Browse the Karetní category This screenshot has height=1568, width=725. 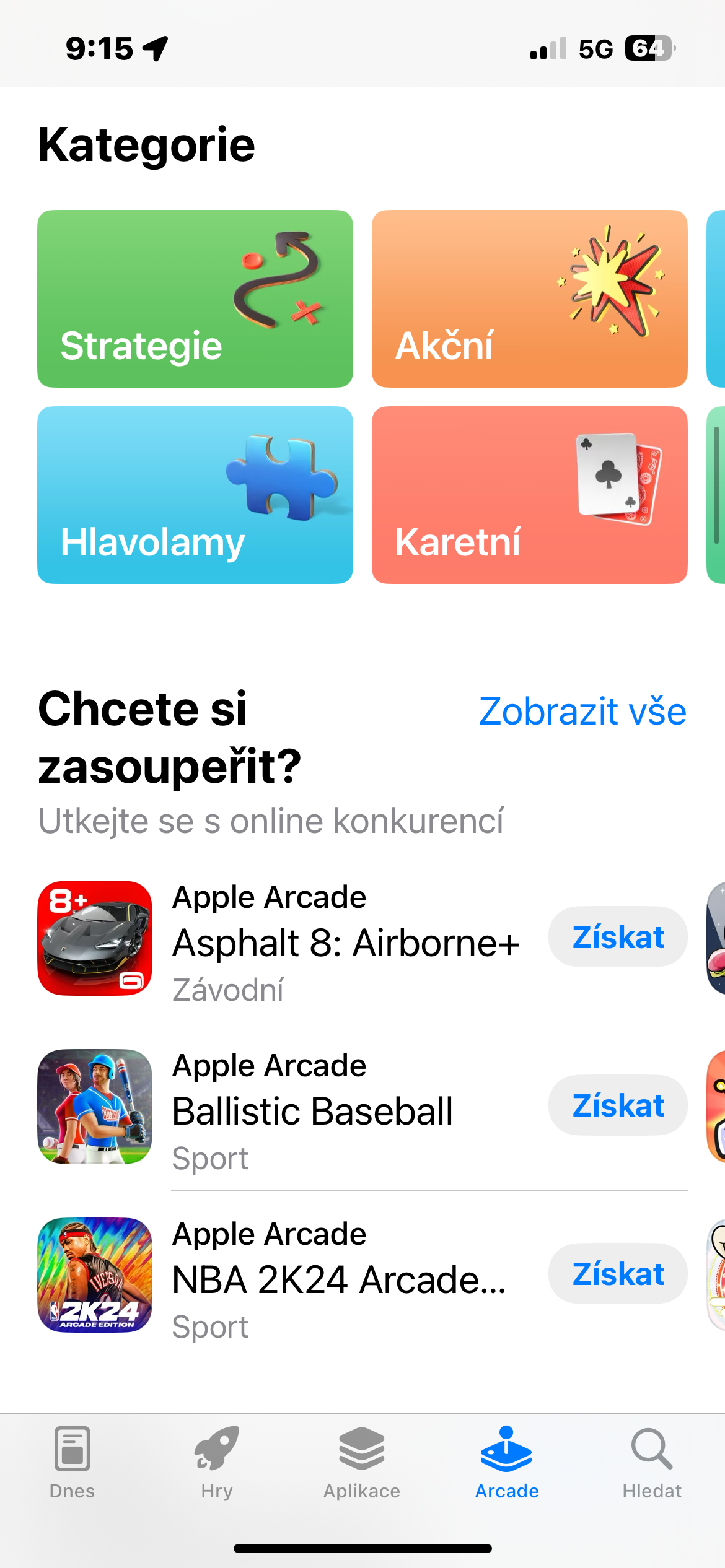click(529, 495)
